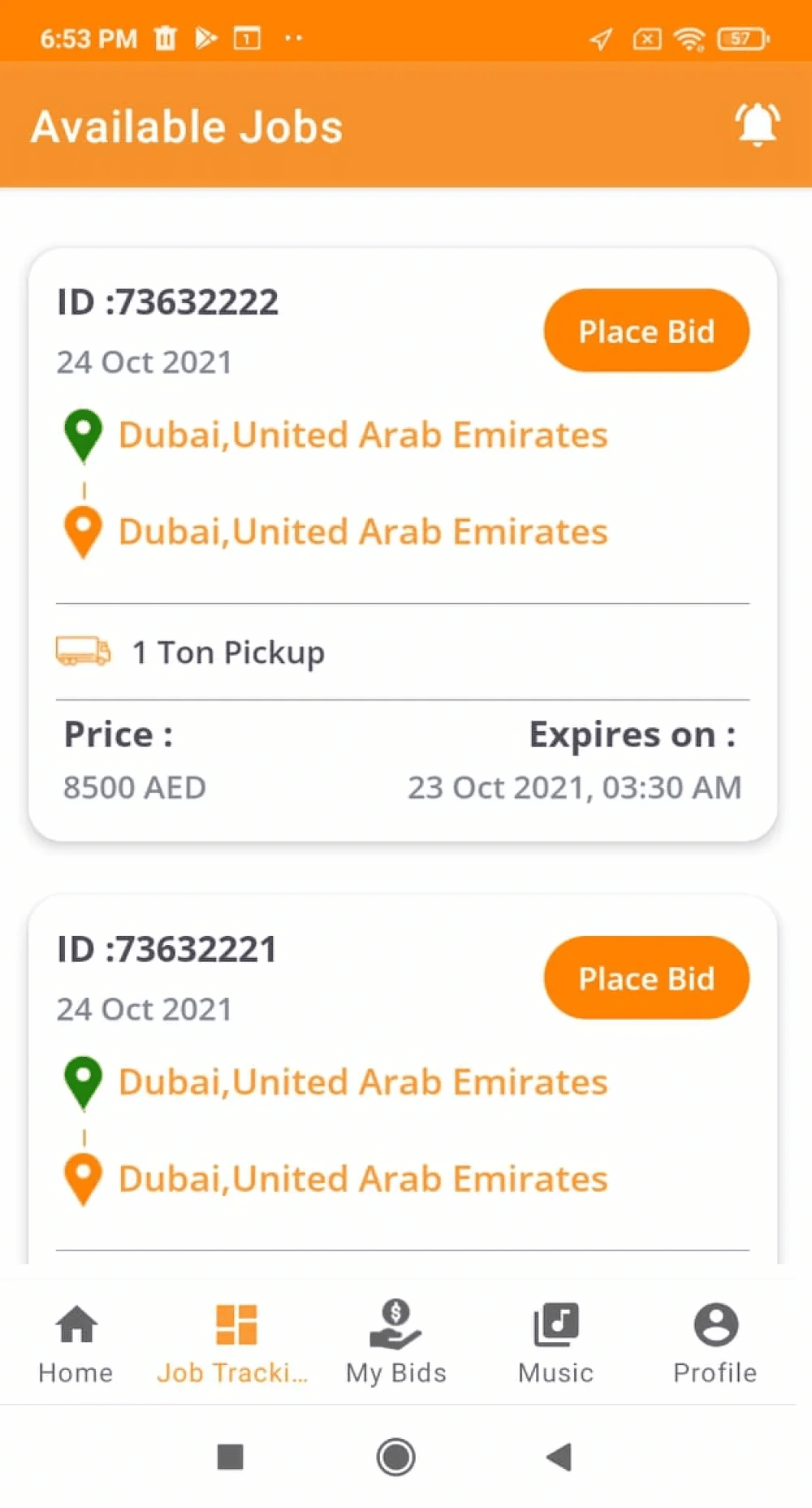Place bid on job ID 73632221

coord(646,978)
